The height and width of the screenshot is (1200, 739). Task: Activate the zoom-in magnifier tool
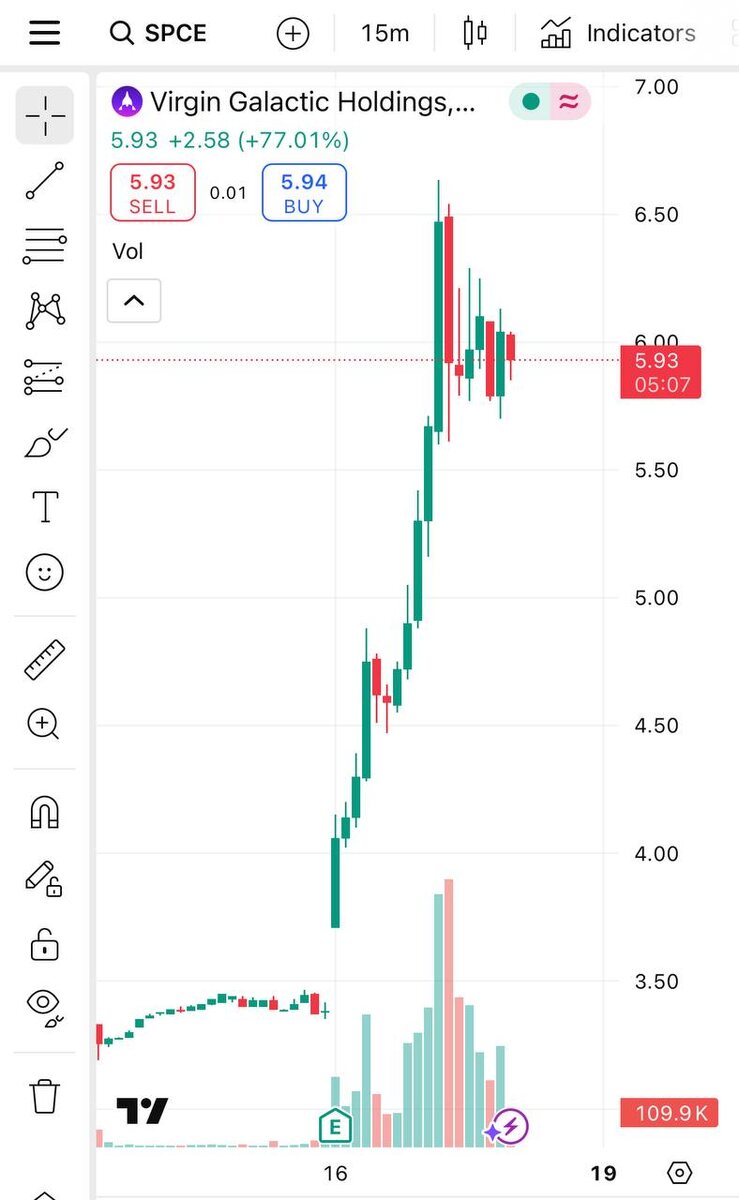click(44, 724)
